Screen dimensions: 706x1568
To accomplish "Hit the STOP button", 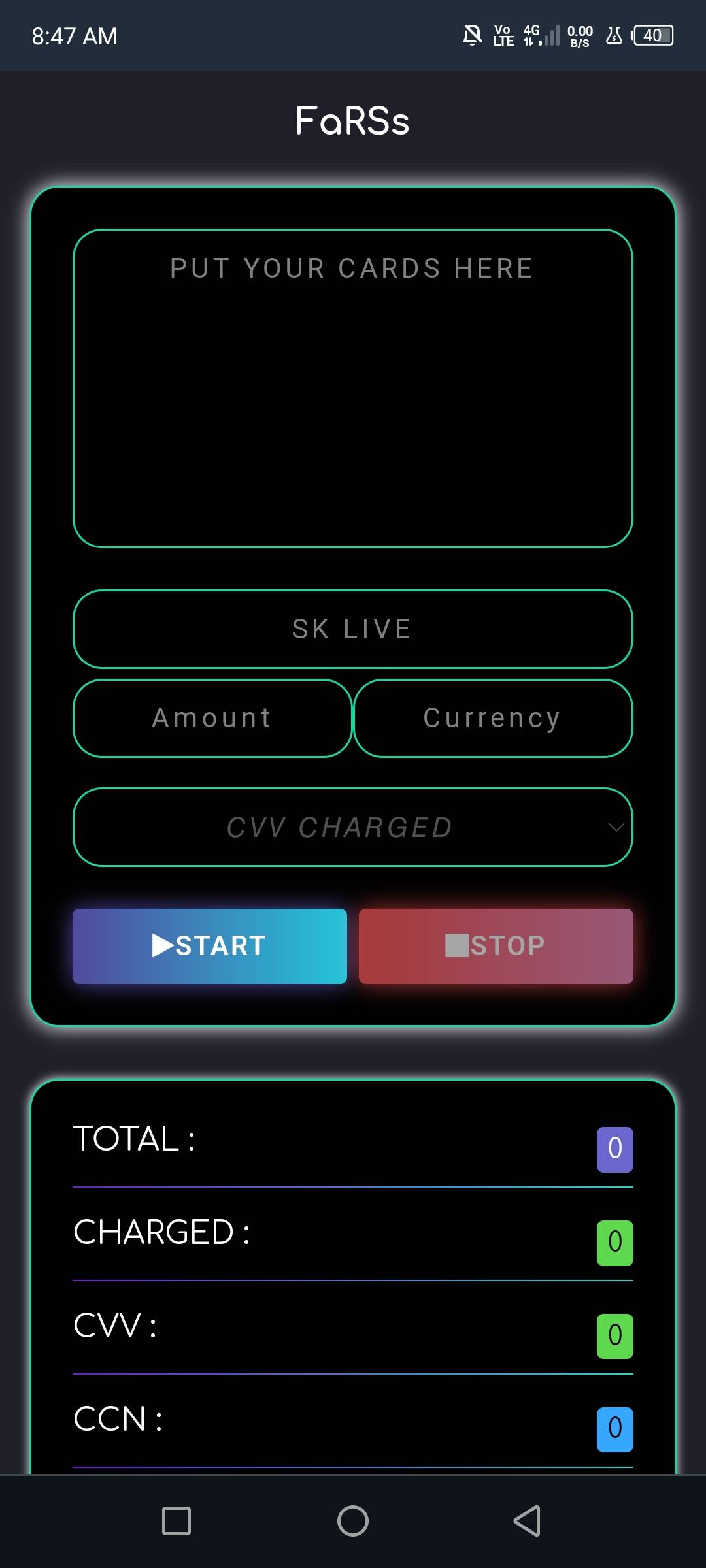I will [496, 946].
